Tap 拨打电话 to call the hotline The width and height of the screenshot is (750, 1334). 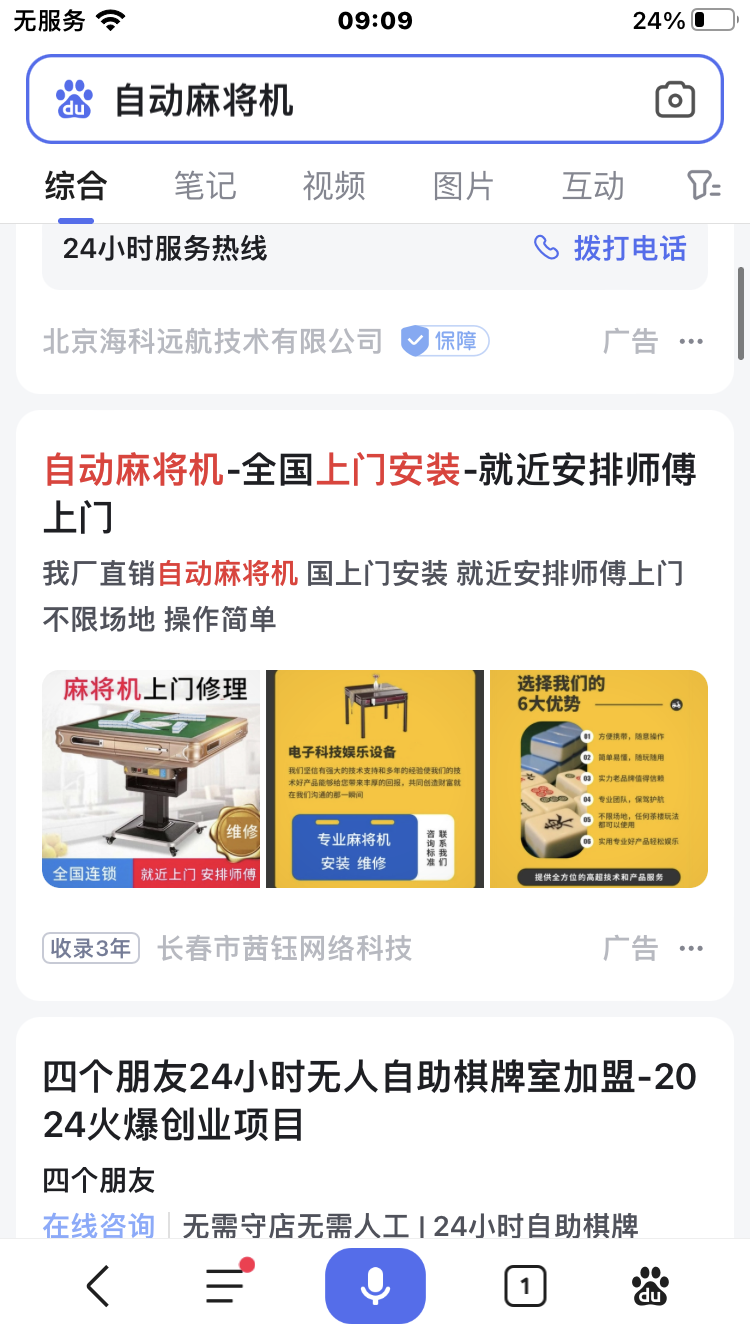(x=610, y=248)
